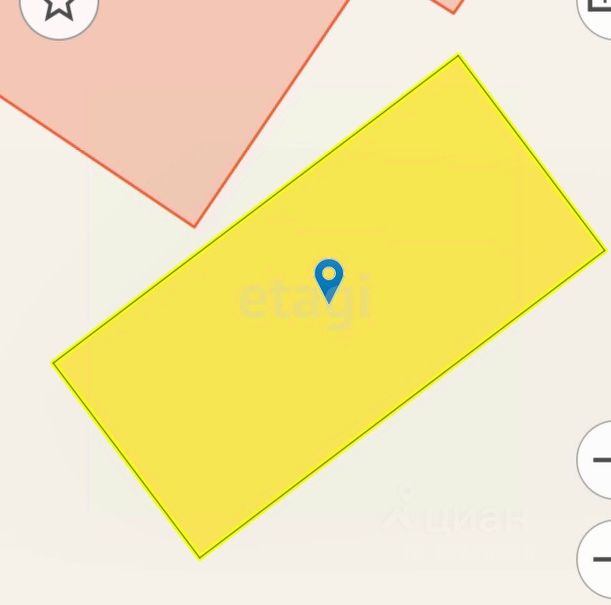Tap the star favorites button
Viewport: 611px width, 605px height.
(60, 8)
